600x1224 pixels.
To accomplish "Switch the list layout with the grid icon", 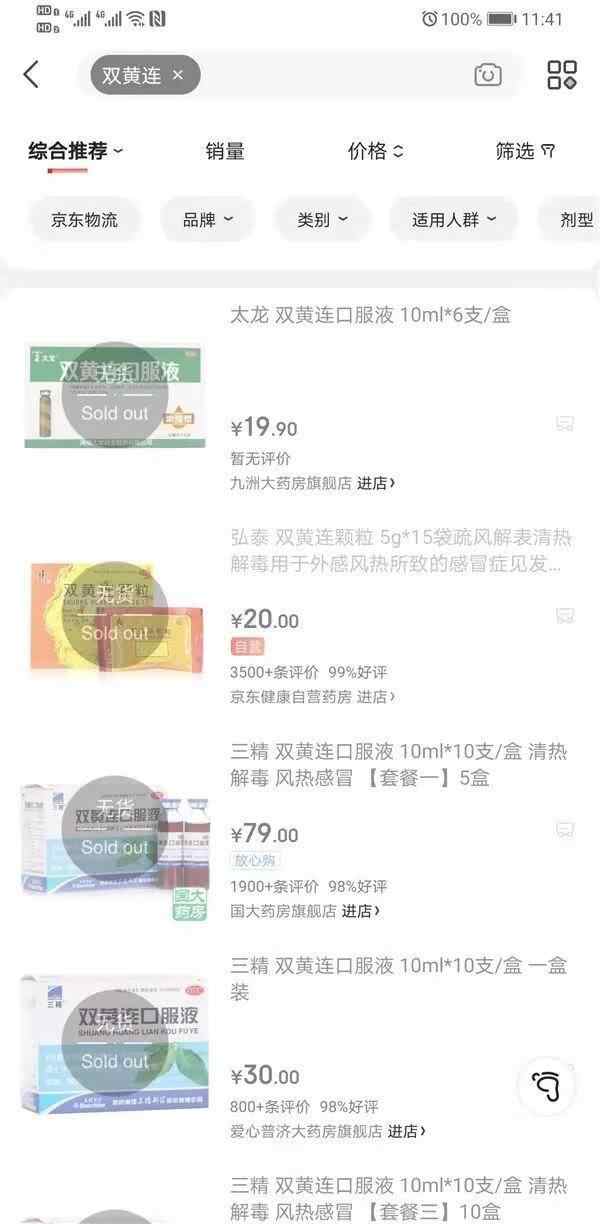I will 561,75.
